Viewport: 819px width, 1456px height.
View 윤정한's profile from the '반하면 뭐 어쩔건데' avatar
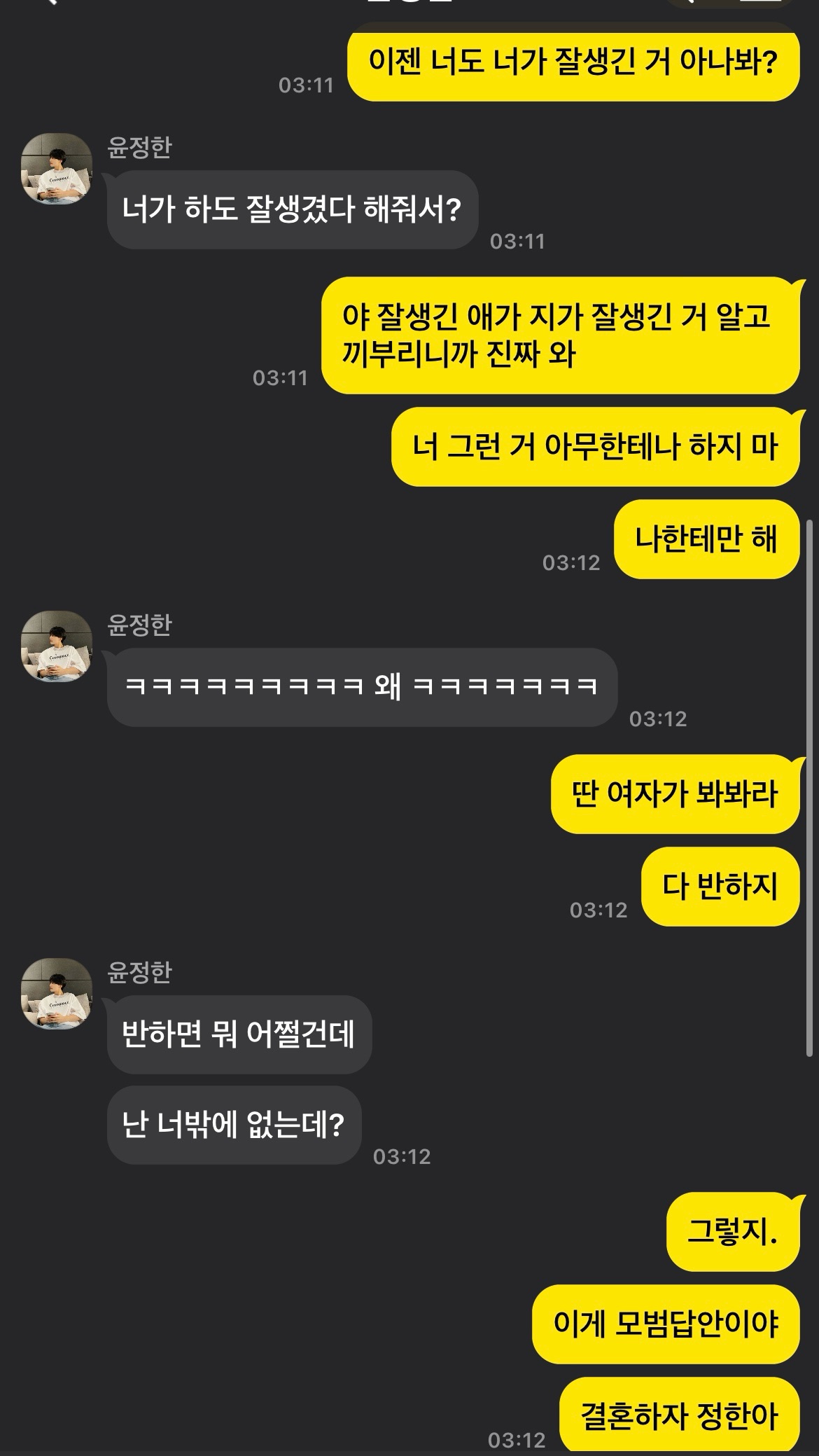(57, 994)
